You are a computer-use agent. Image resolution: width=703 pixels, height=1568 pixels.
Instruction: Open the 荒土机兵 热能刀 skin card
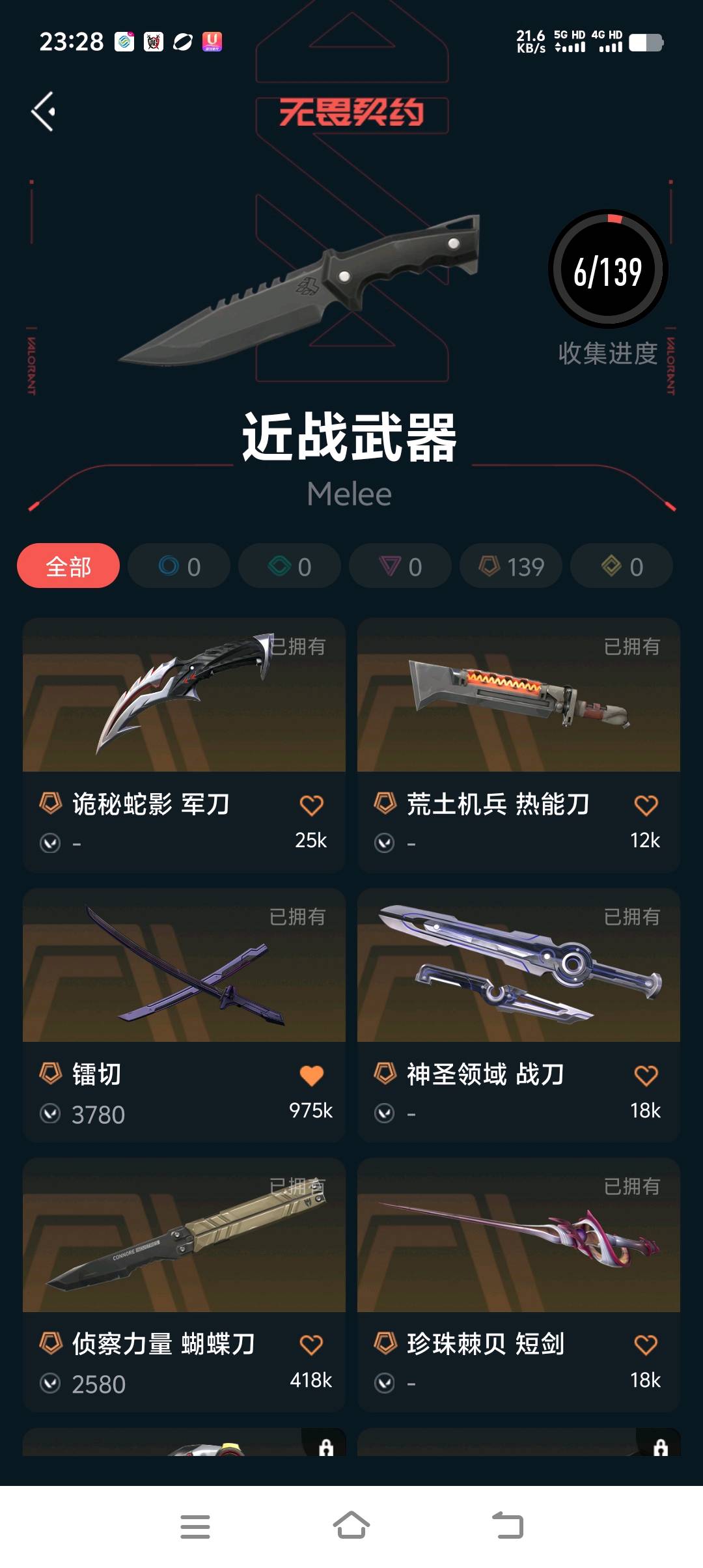click(x=519, y=745)
